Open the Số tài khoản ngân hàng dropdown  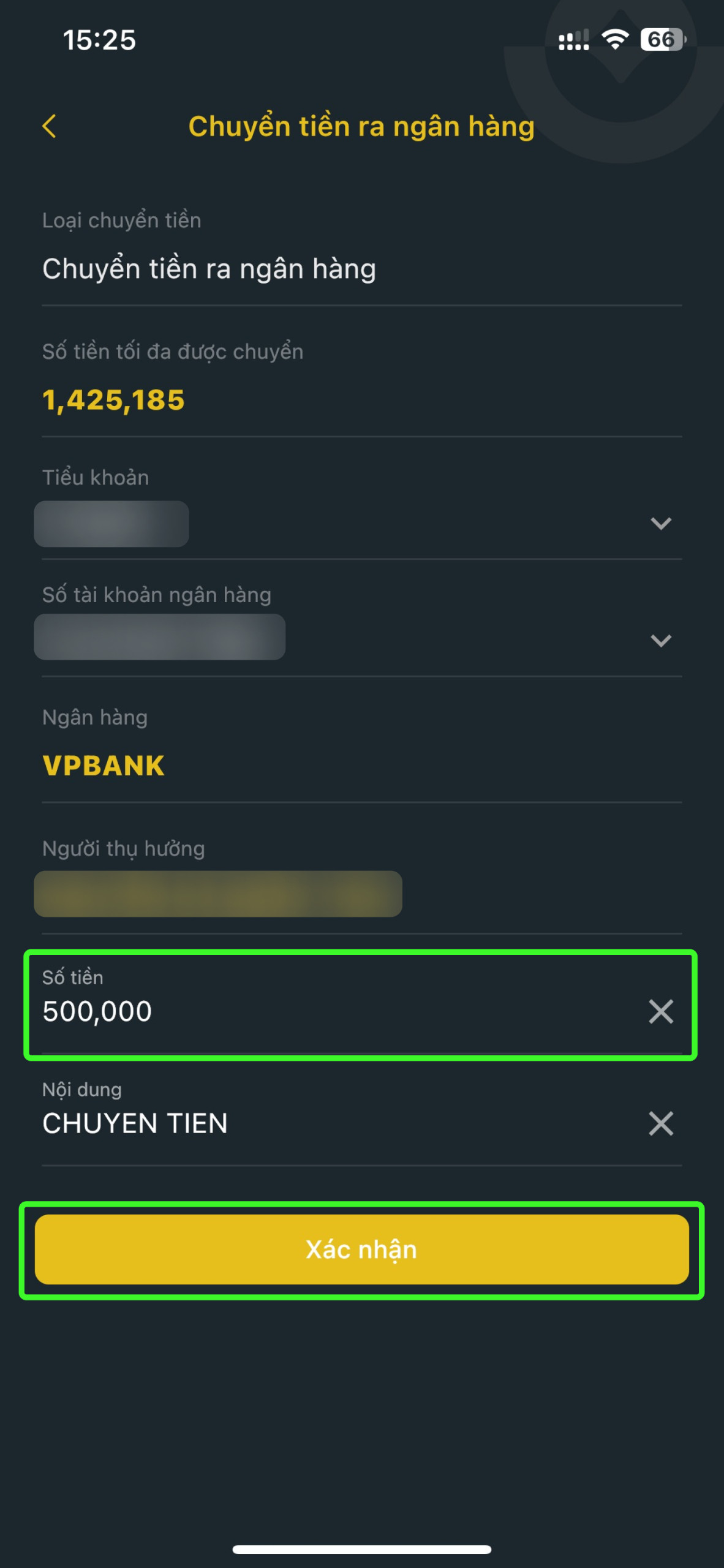(x=661, y=641)
